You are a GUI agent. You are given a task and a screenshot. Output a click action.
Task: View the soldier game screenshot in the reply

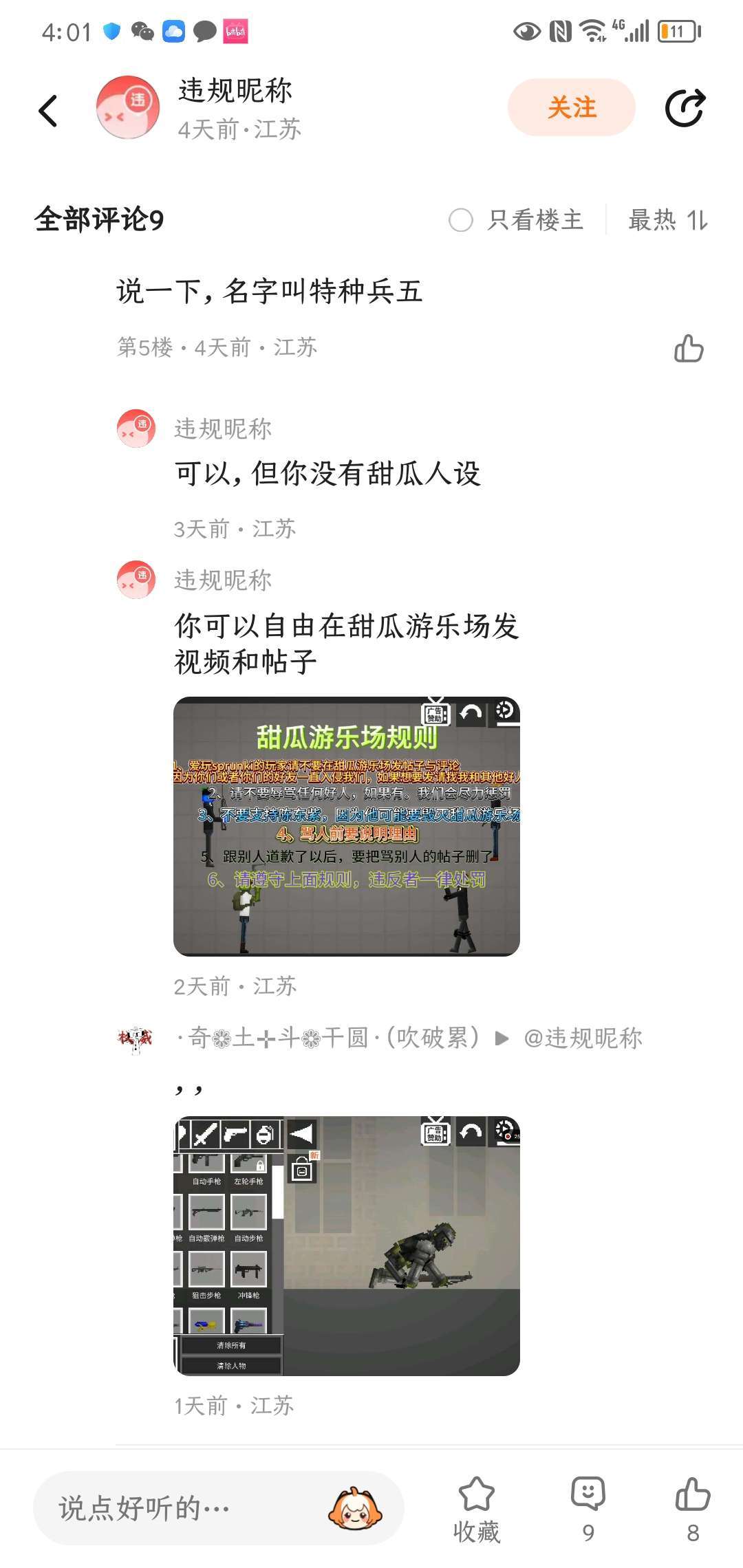(x=346, y=1245)
